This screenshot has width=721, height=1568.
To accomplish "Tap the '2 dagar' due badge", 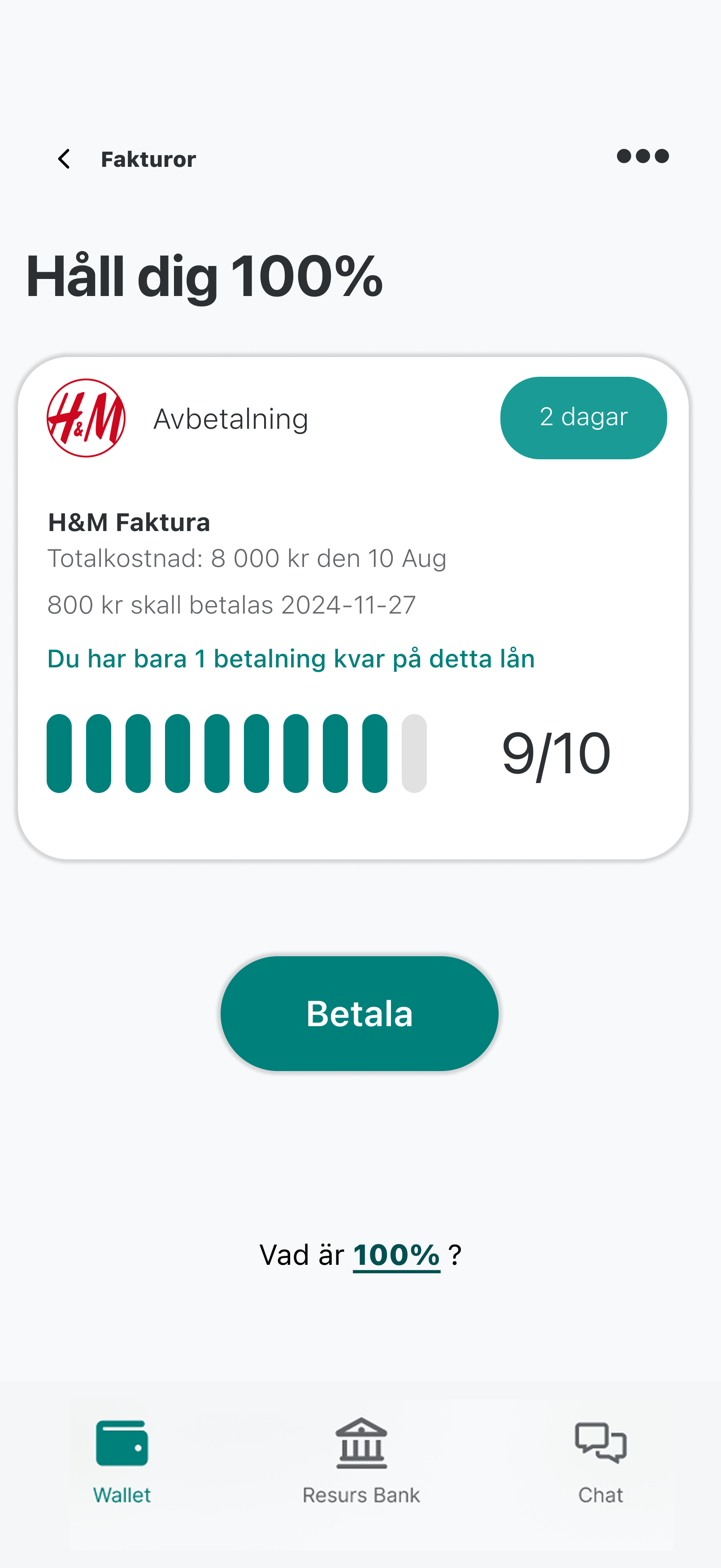I will click(583, 417).
